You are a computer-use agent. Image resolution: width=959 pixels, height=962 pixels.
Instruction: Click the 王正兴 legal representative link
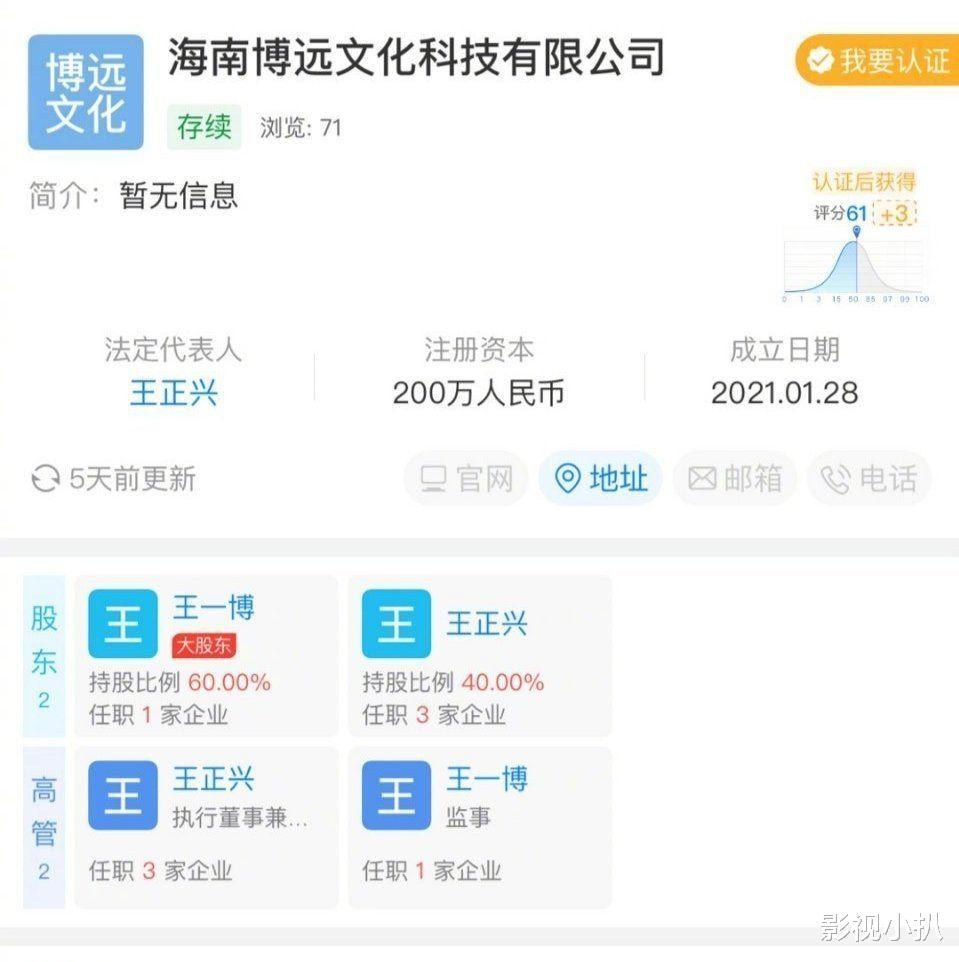[x=173, y=393]
